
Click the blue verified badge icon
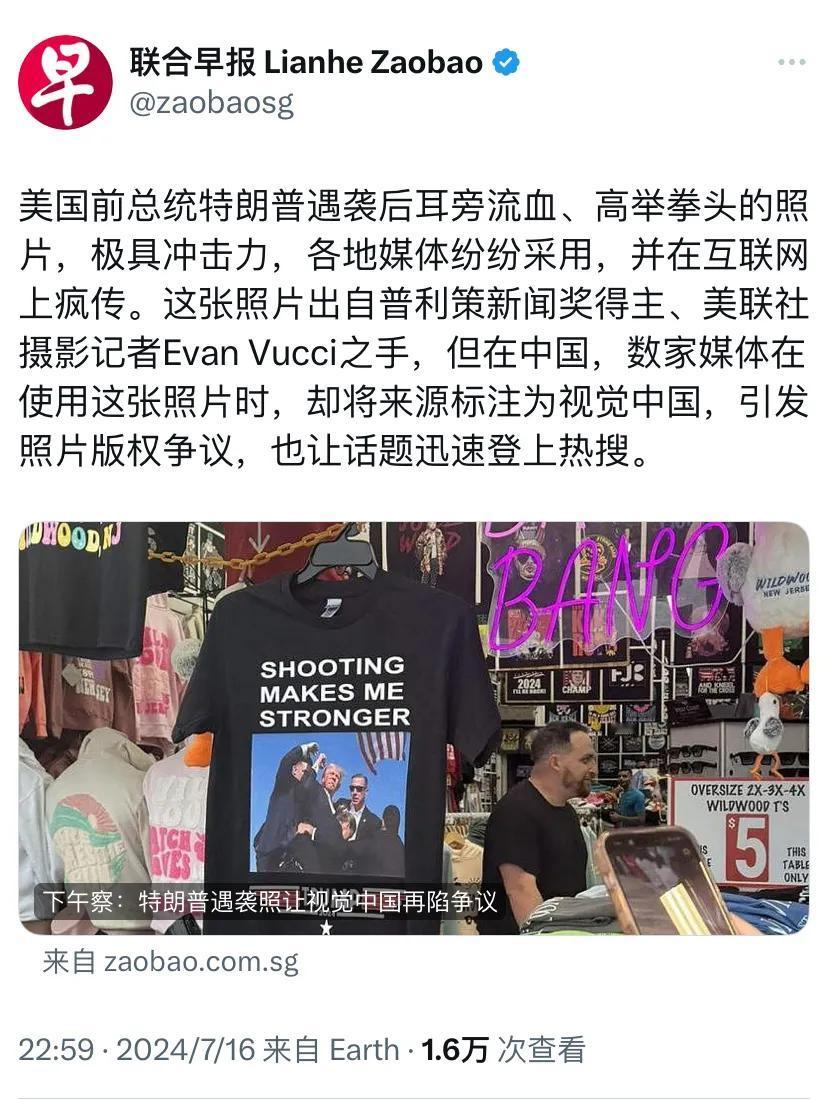point(505,60)
